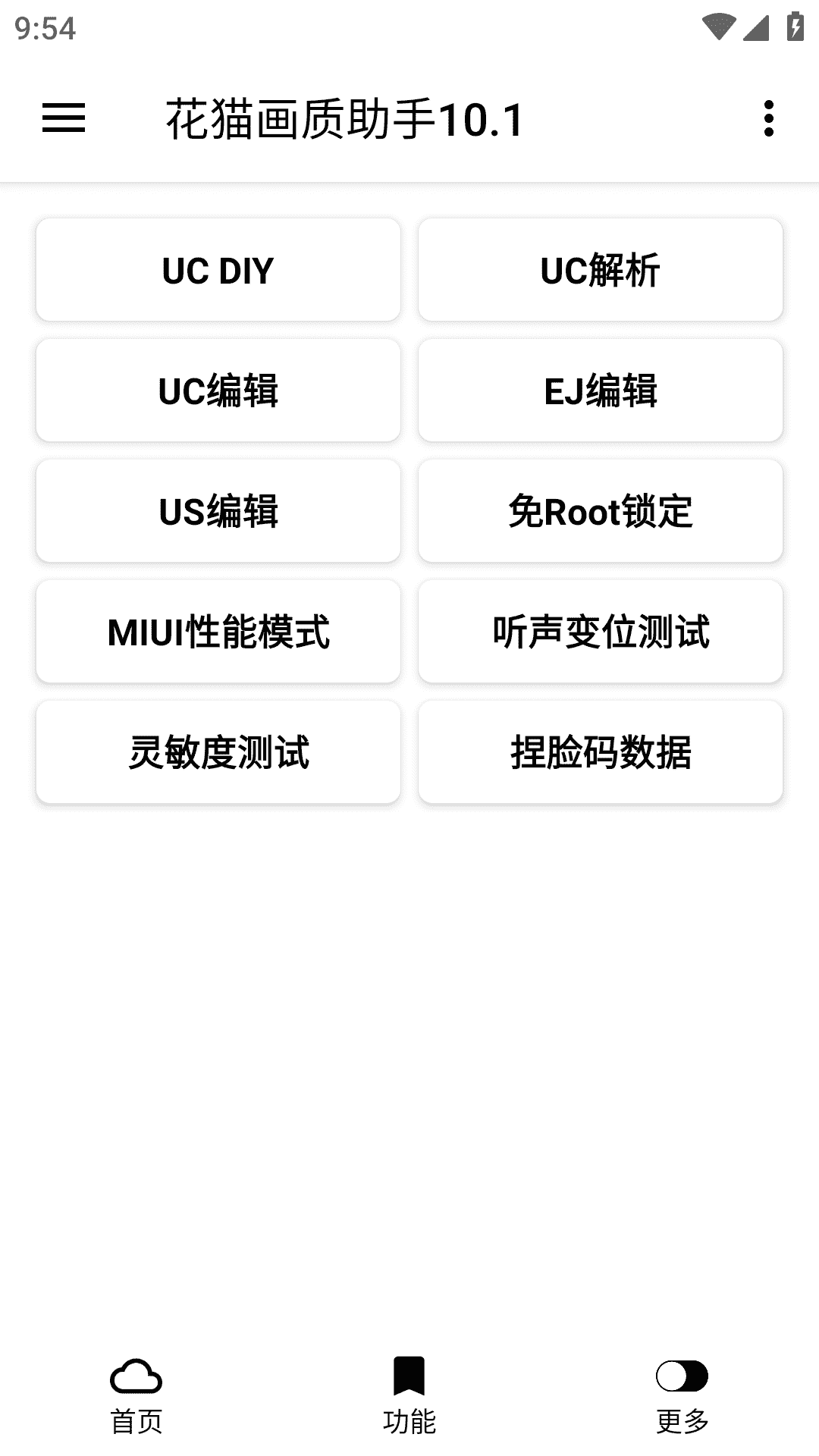Enable MIUI性能模式
The image size is (819, 1456).
click(218, 632)
